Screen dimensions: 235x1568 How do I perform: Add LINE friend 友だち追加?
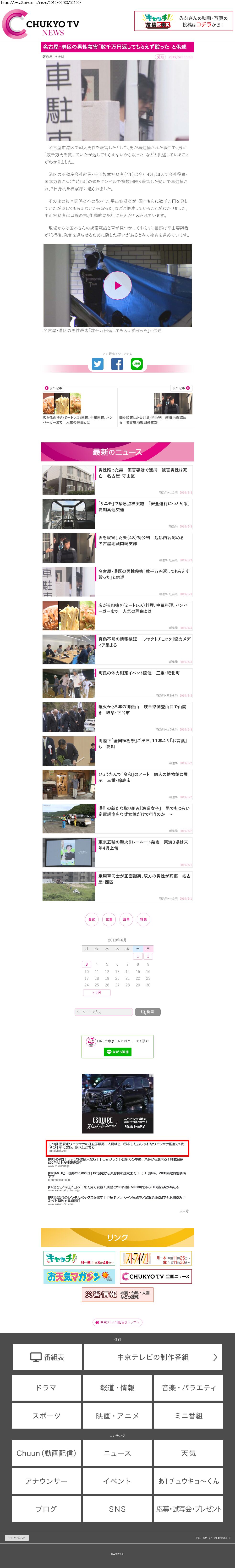point(118,1052)
